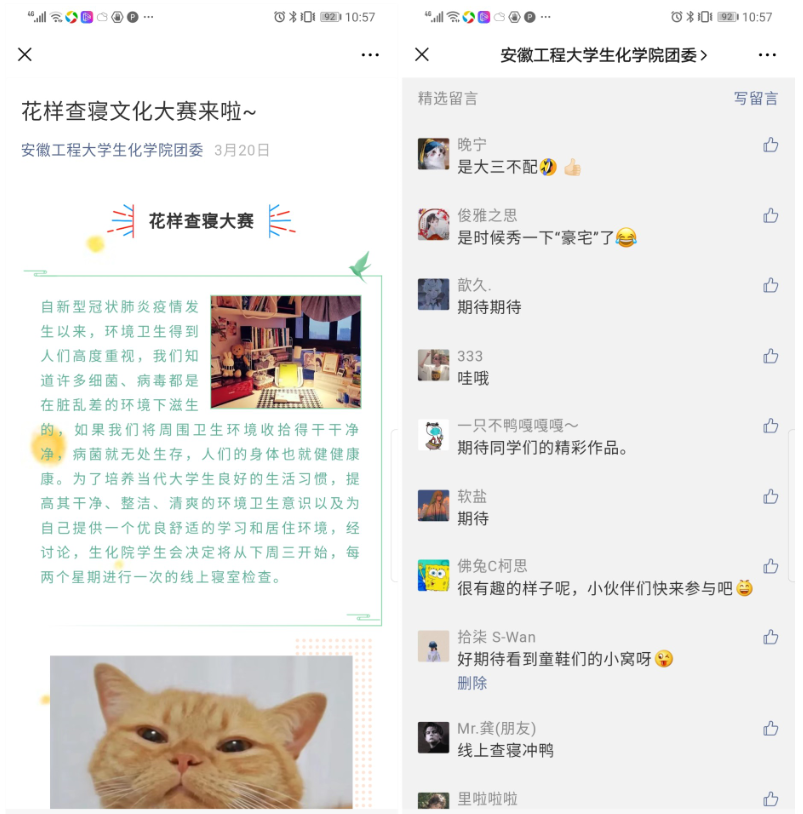Like the comment by user 333
Image resolution: width=803 pixels, height=814 pixels.
pyautogui.click(x=770, y=356)
